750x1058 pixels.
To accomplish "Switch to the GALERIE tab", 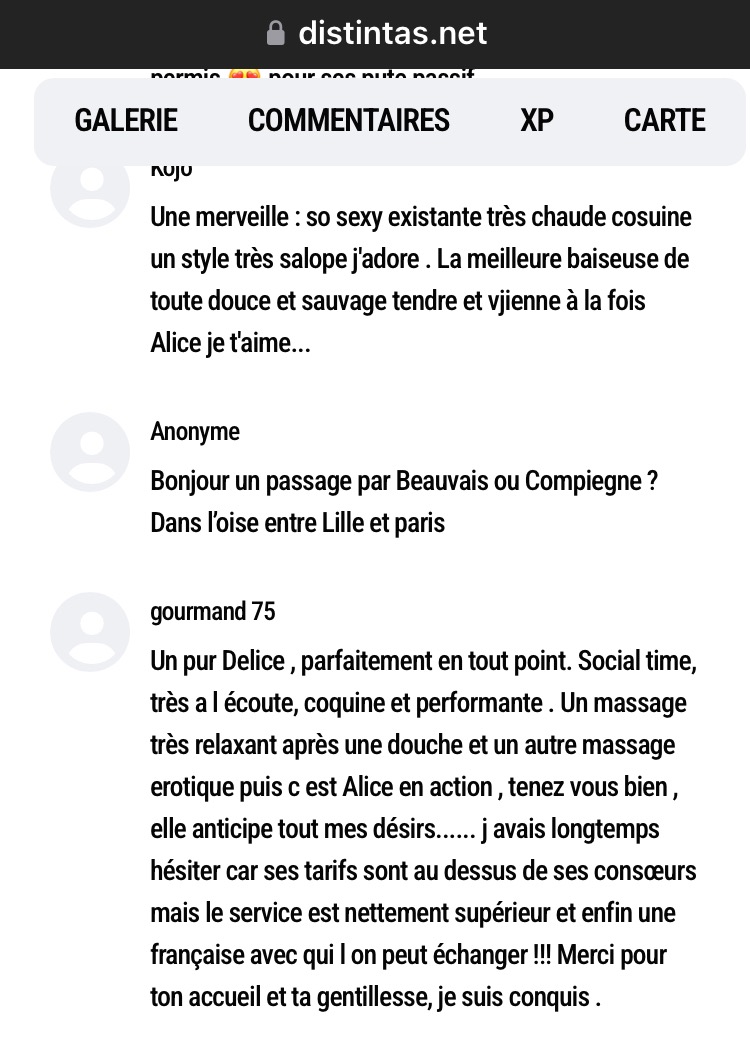I will (x=126, y=121).
